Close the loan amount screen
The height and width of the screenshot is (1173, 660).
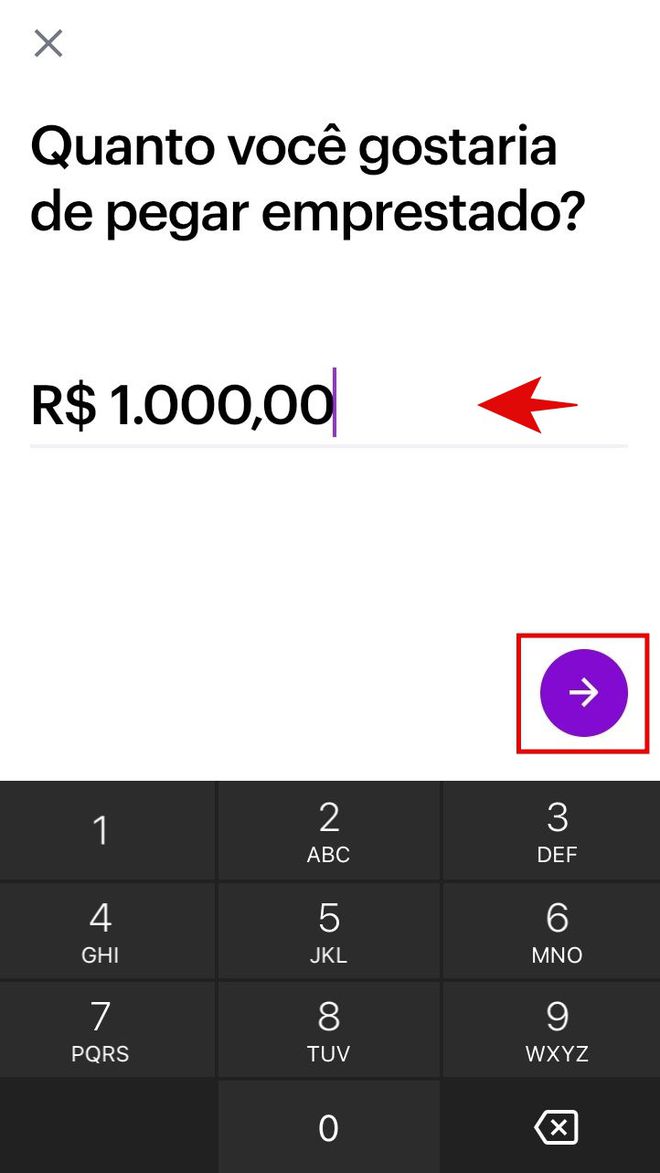click(48, 43)
